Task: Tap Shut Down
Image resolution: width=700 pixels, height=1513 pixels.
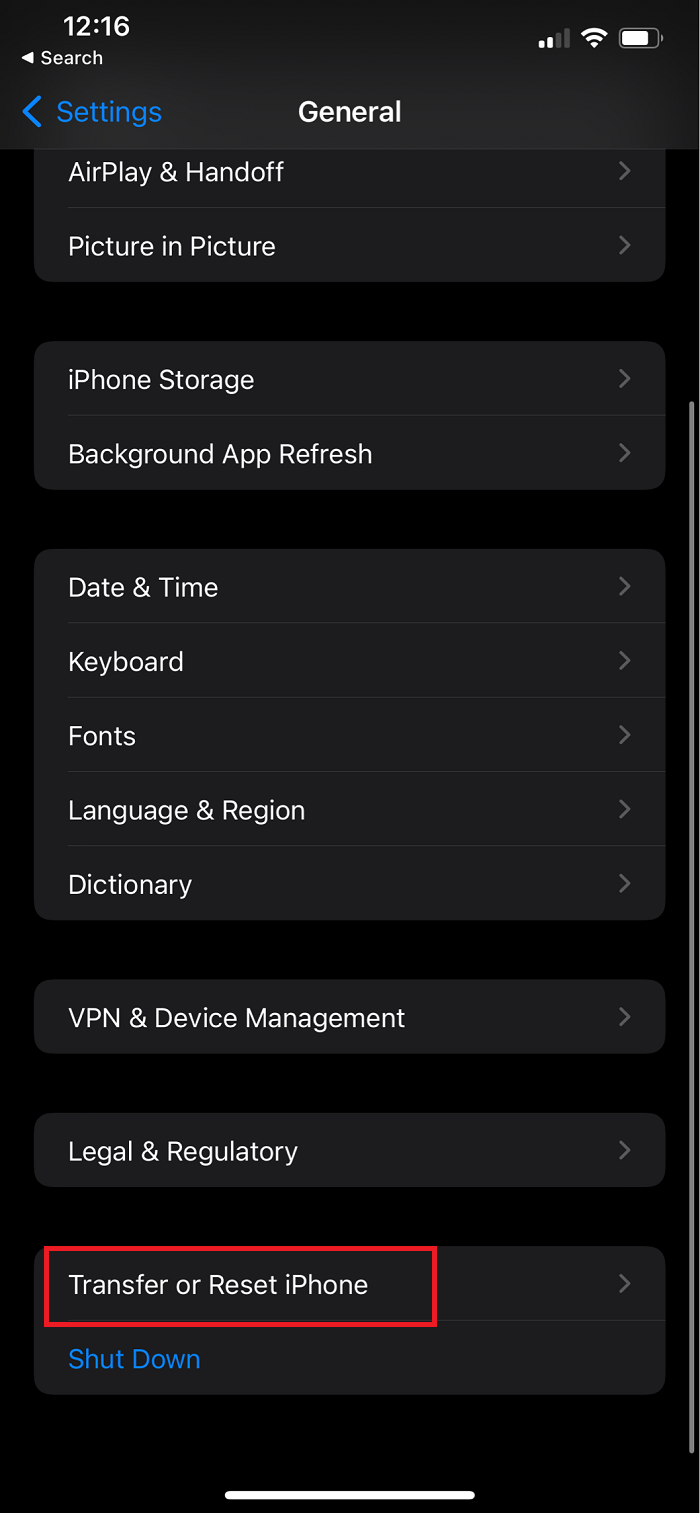Action: [x=134, y=1358]
